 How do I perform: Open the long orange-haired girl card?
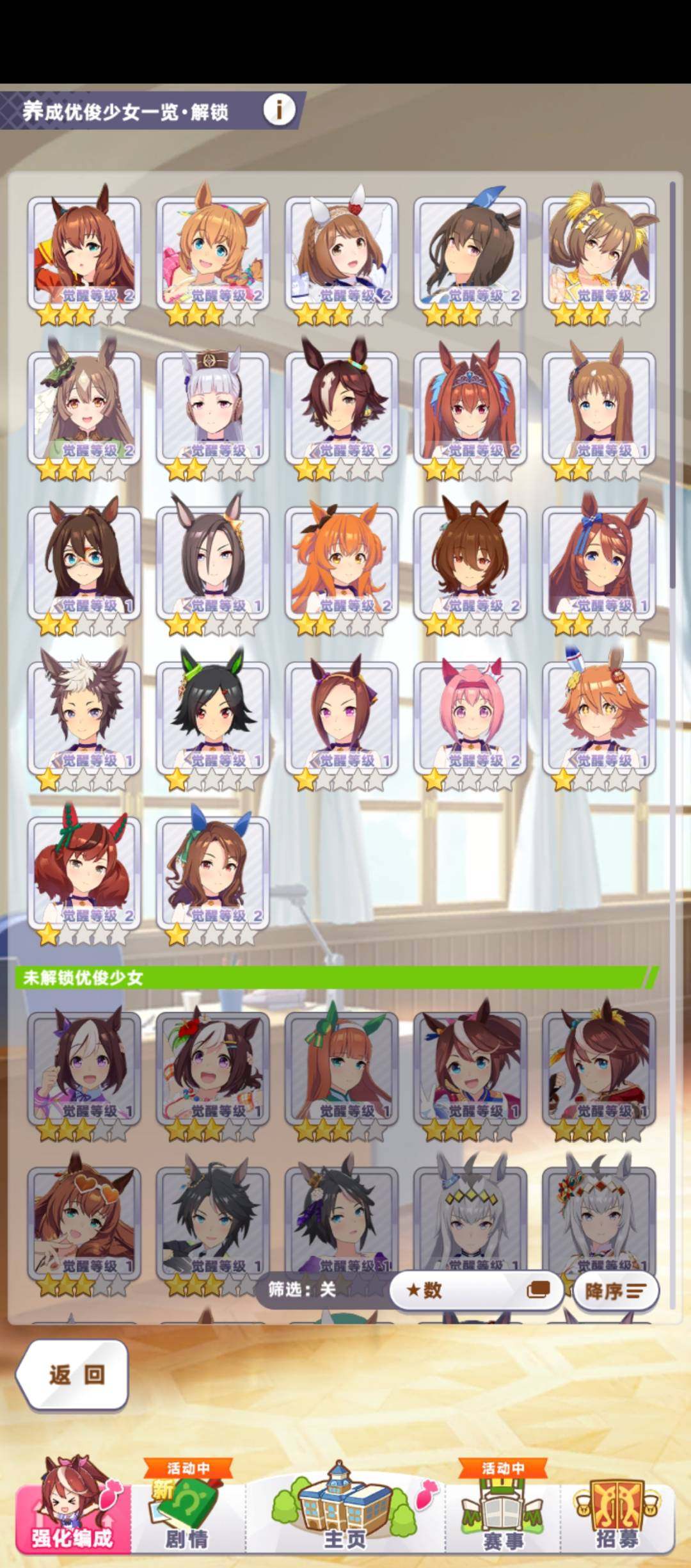point(342,565)
